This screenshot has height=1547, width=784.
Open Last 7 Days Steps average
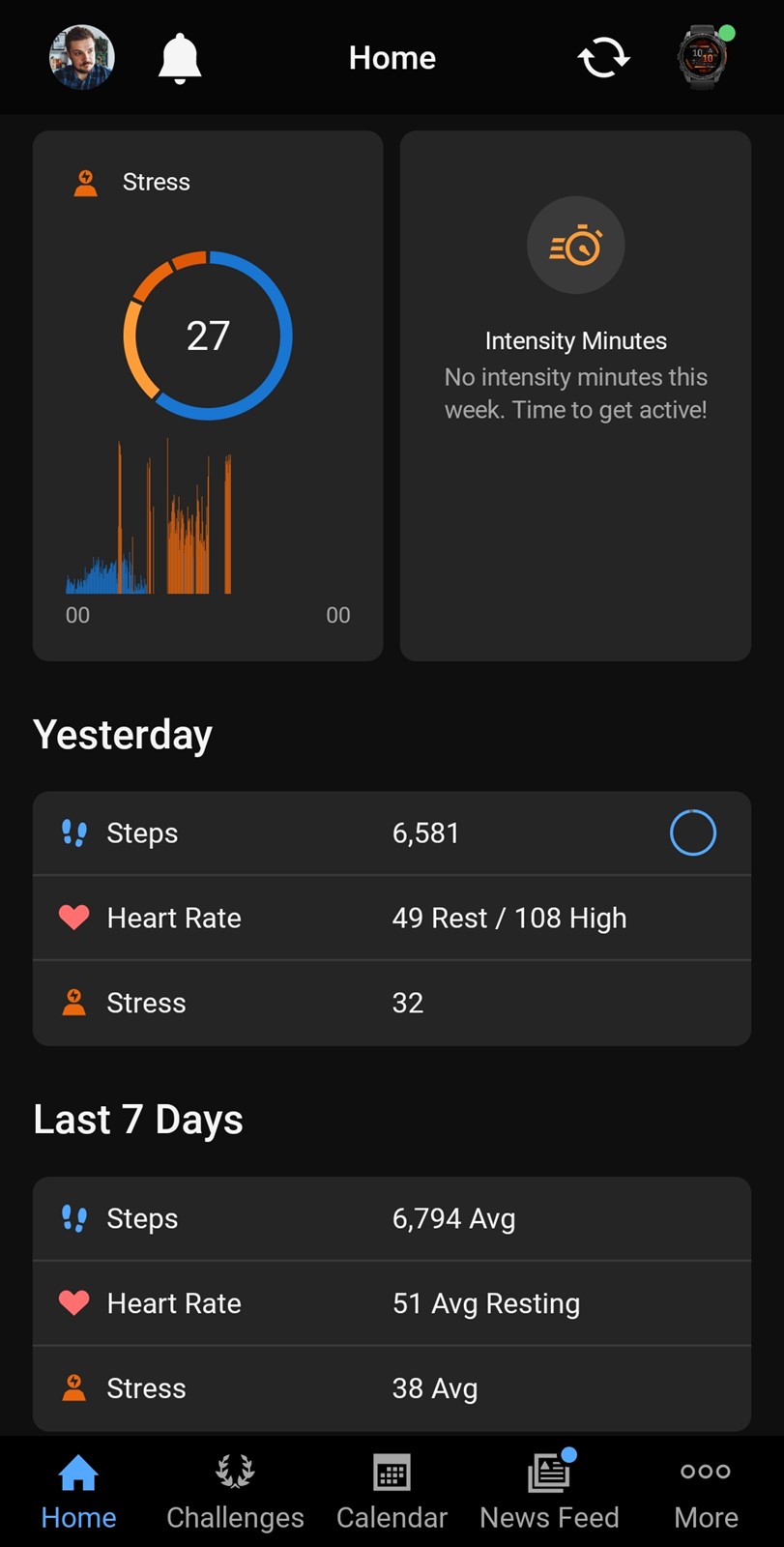click(392, 1218)
